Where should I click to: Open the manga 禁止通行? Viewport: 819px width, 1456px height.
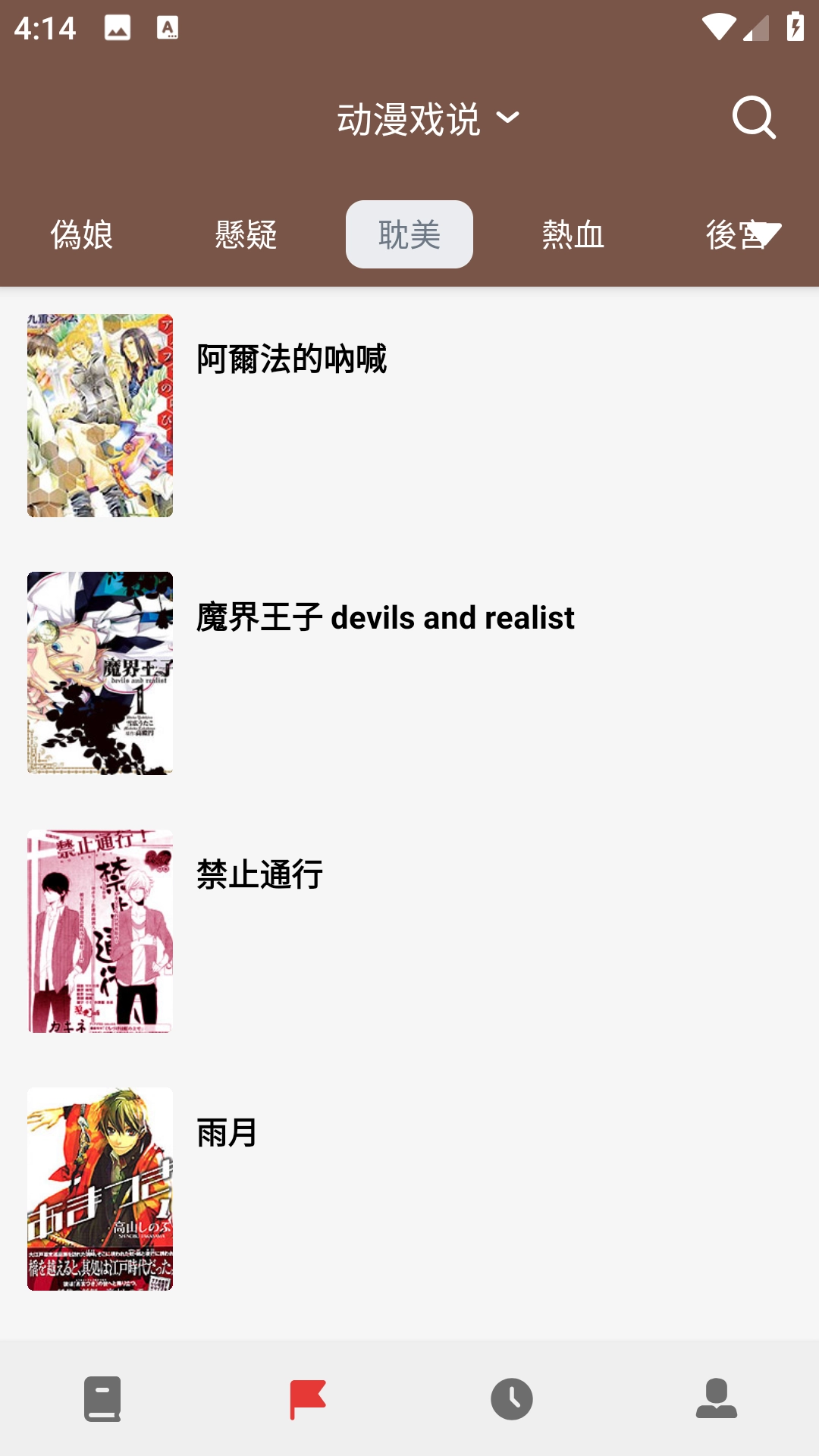click(259, 874)
